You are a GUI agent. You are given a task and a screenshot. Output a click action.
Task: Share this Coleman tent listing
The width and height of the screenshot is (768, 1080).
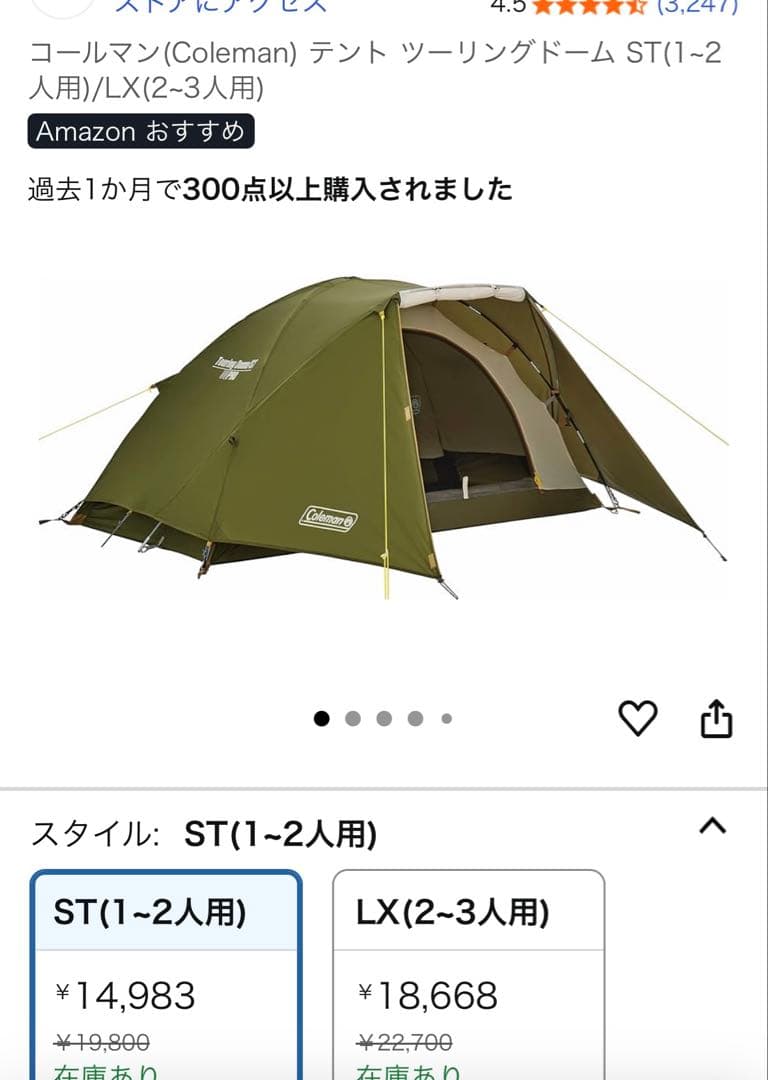tap(716, 718)
